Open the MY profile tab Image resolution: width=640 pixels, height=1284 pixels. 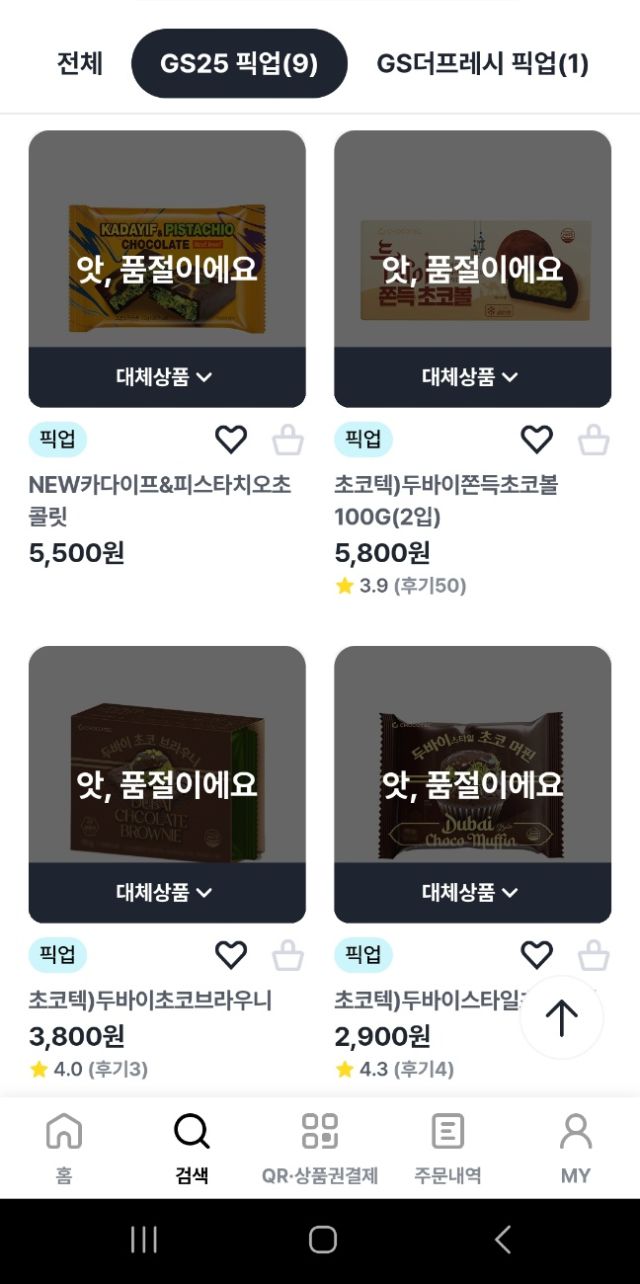575,1148
